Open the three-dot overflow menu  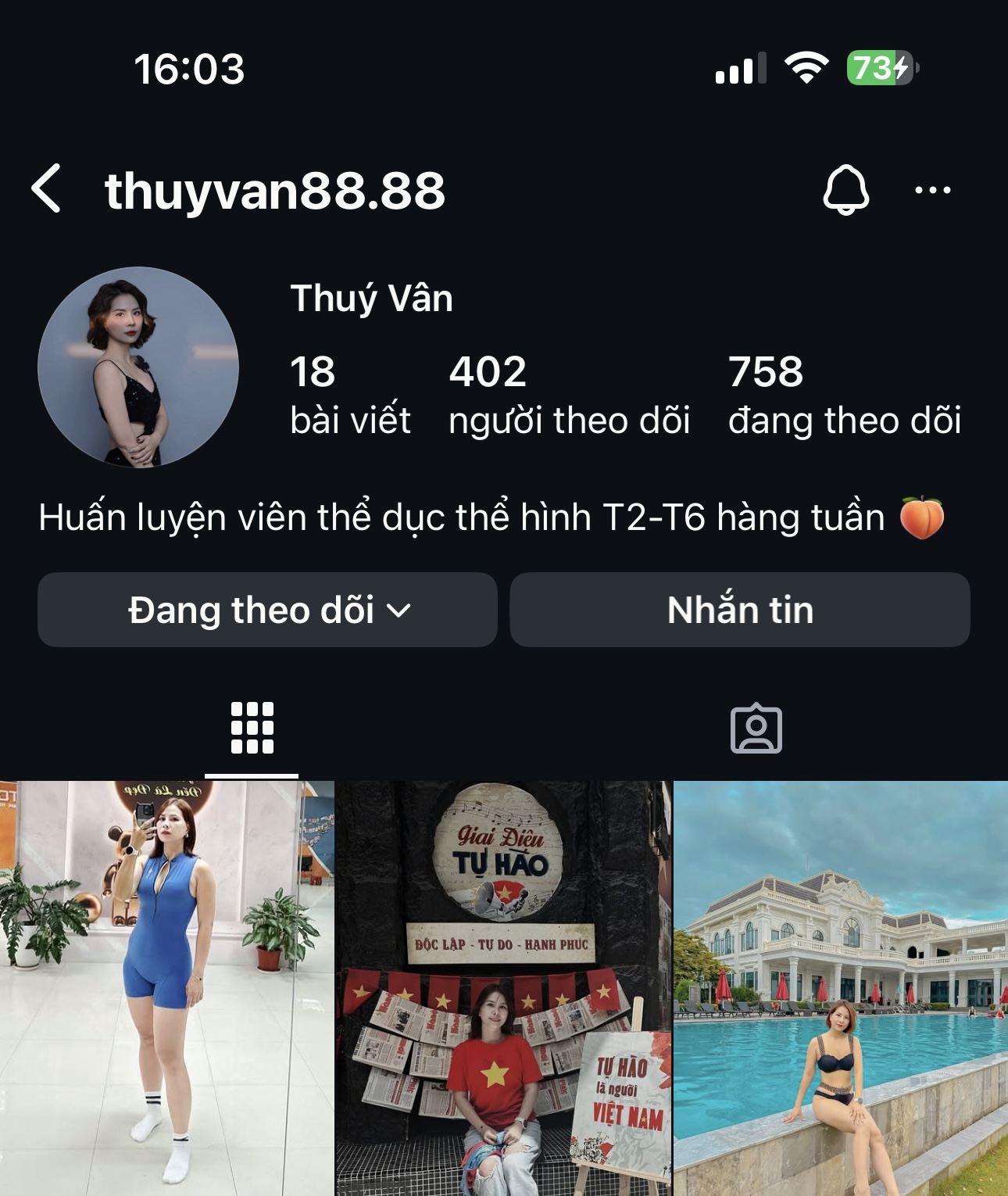[x=933, y=190]
